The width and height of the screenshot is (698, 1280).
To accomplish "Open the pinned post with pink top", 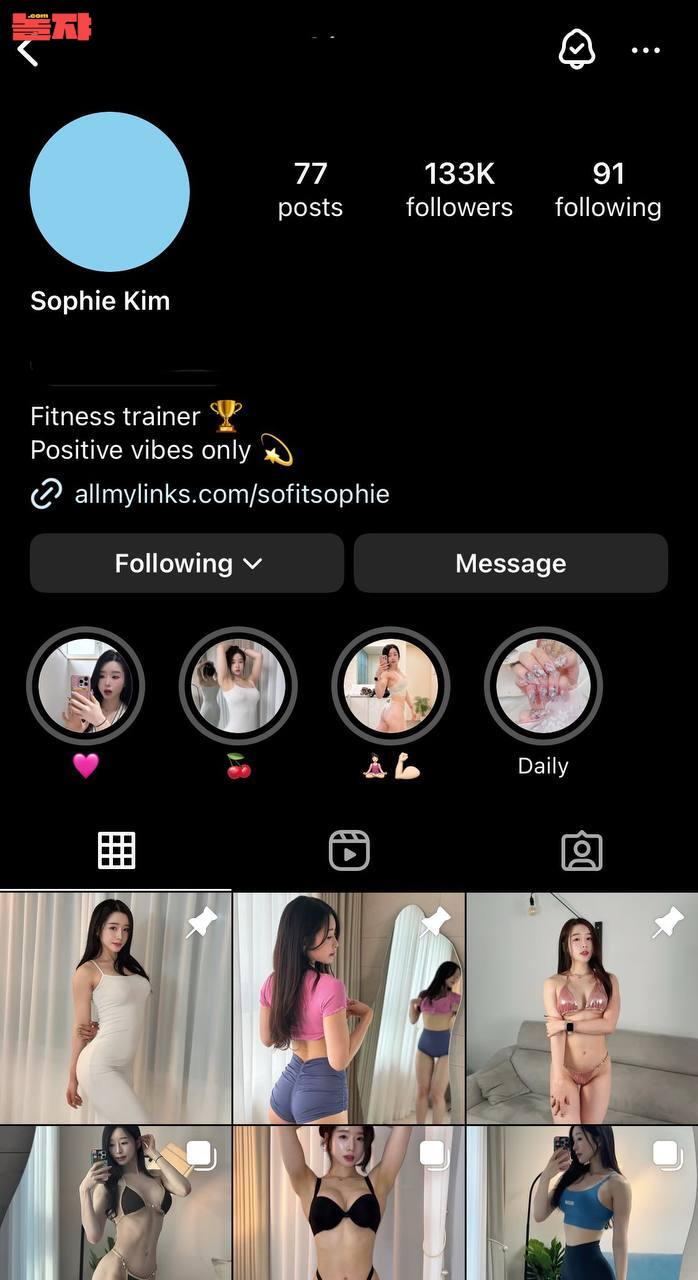I will coord(349,1008).
